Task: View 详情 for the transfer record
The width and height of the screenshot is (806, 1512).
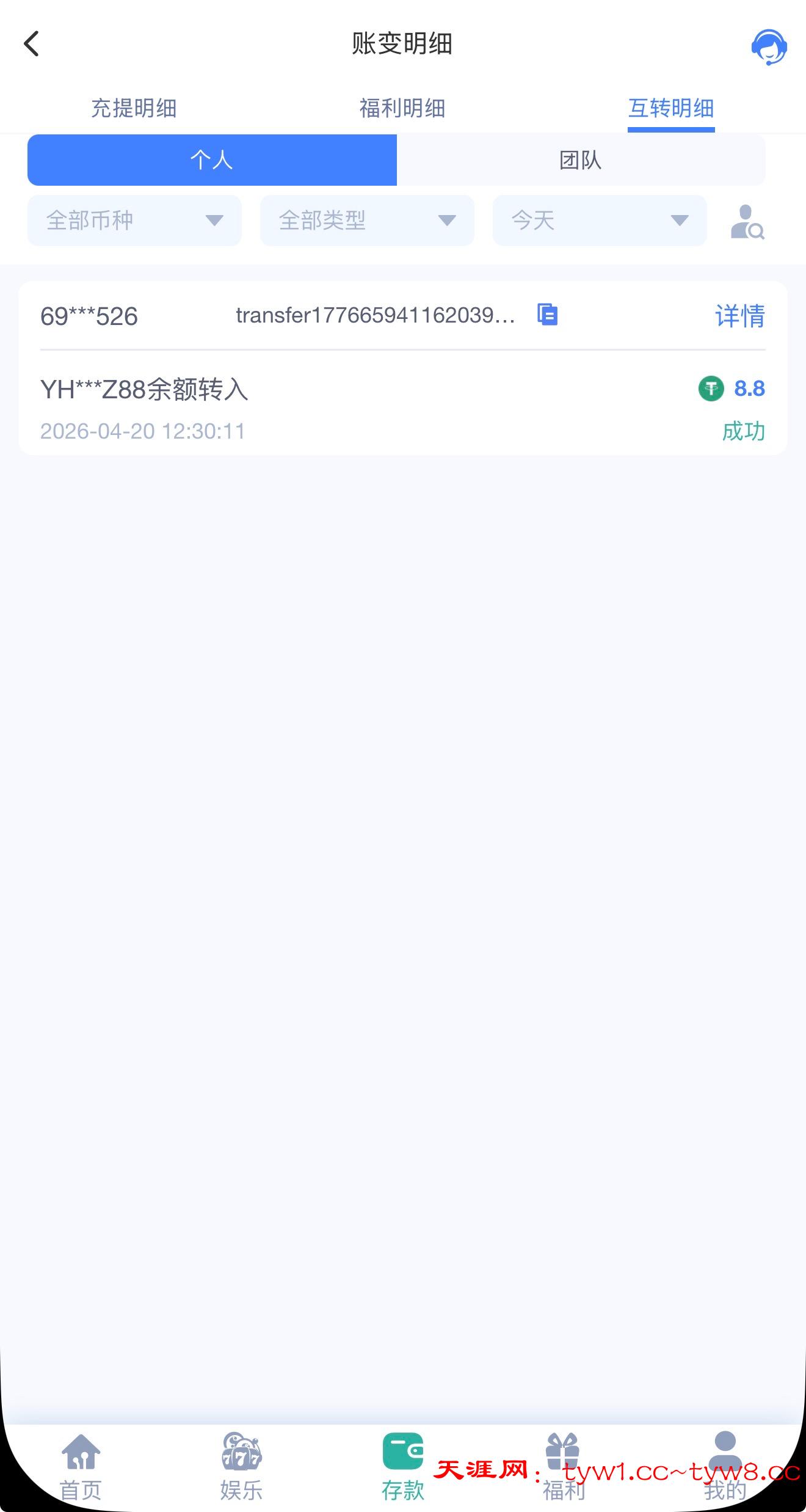Action: (x=740, y=316)
